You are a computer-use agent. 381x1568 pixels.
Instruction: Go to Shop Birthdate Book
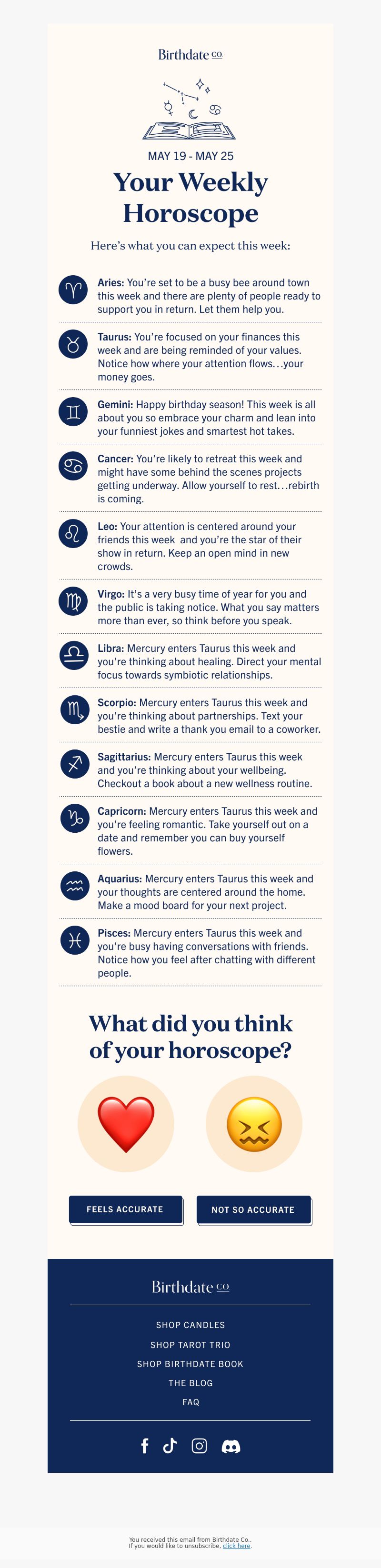[190, 1363]
